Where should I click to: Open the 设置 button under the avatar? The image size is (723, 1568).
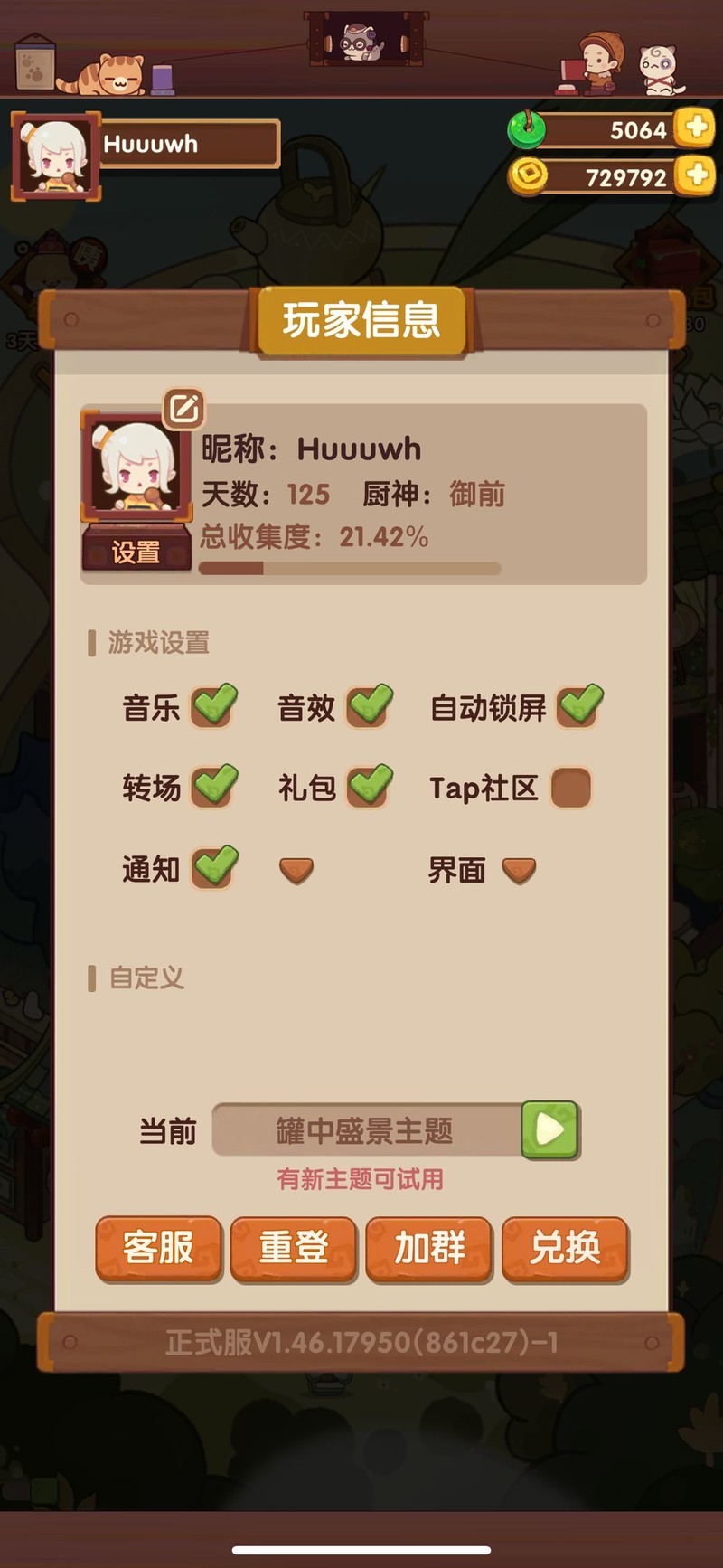[x=136, y=551]
